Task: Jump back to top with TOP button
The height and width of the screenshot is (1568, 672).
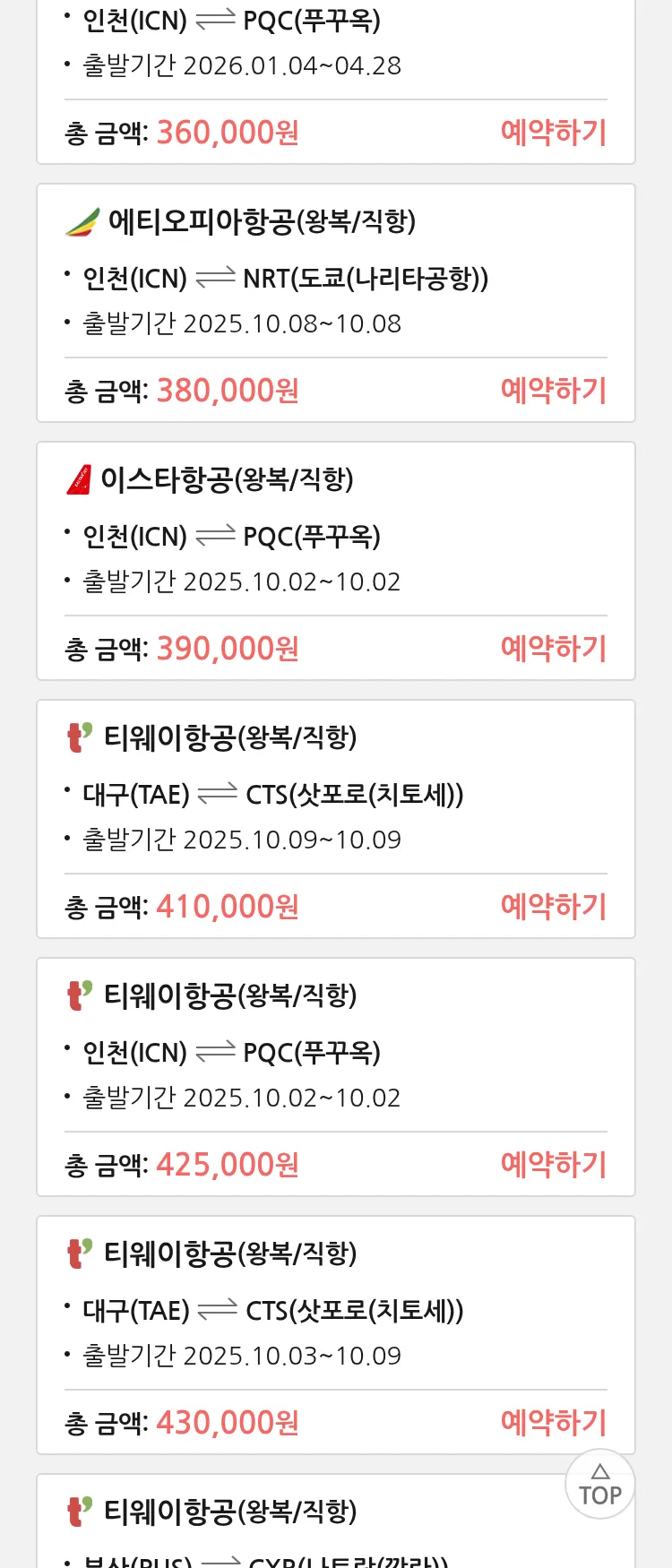Action: pos(600,1485)
